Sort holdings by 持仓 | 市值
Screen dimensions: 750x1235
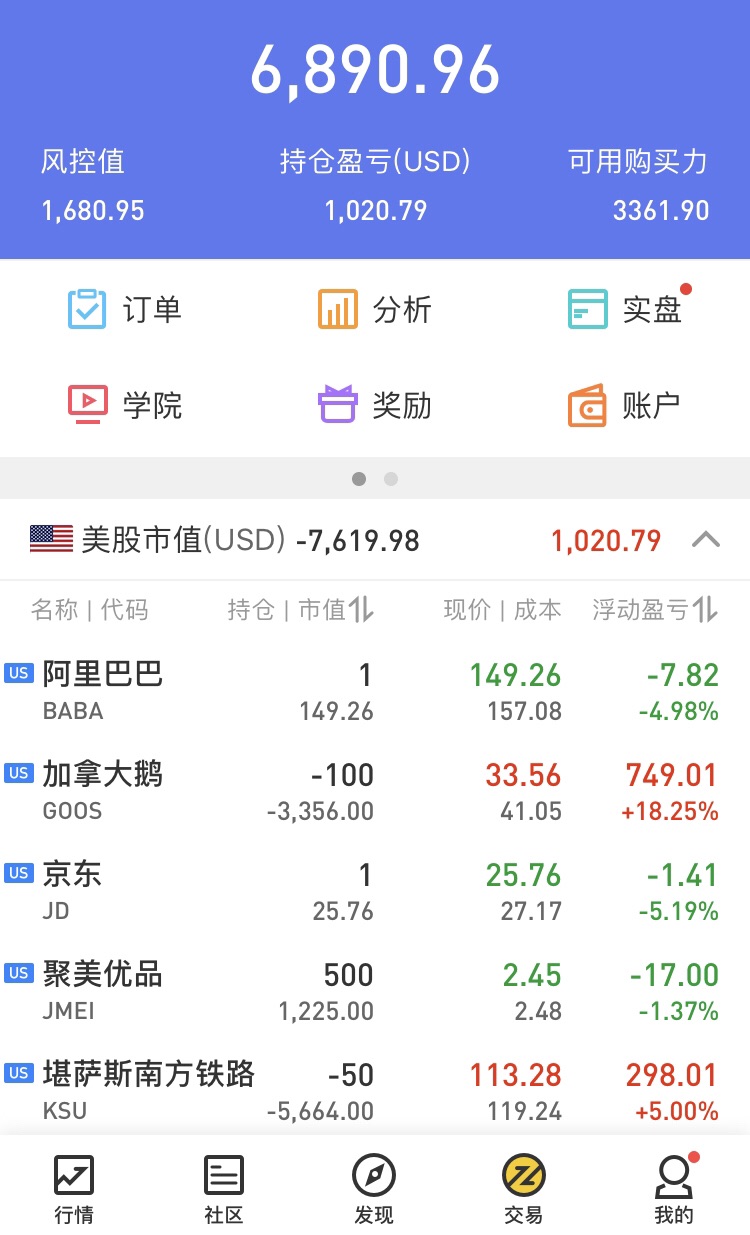[300, 609]
